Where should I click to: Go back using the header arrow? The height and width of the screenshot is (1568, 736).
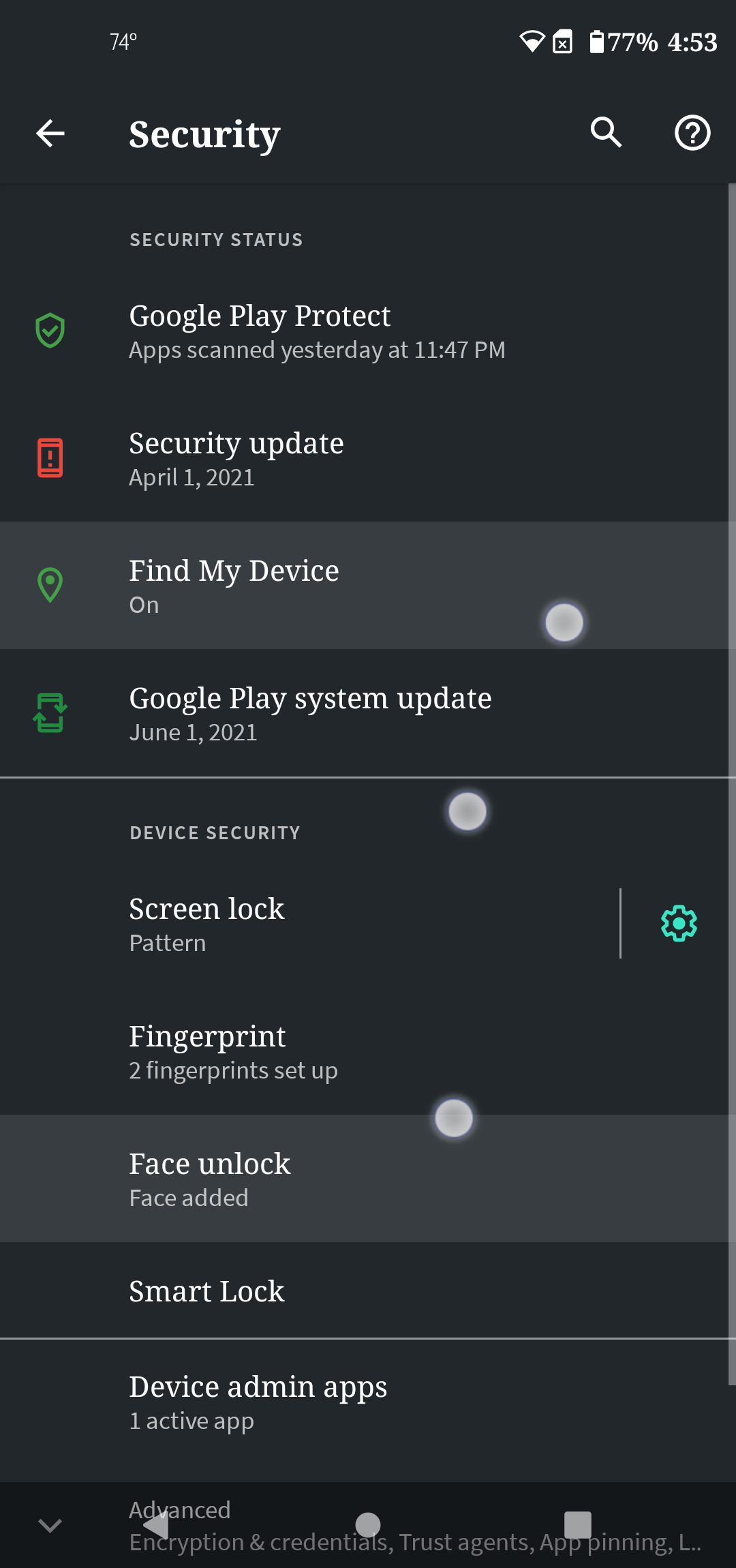[50, 133]
